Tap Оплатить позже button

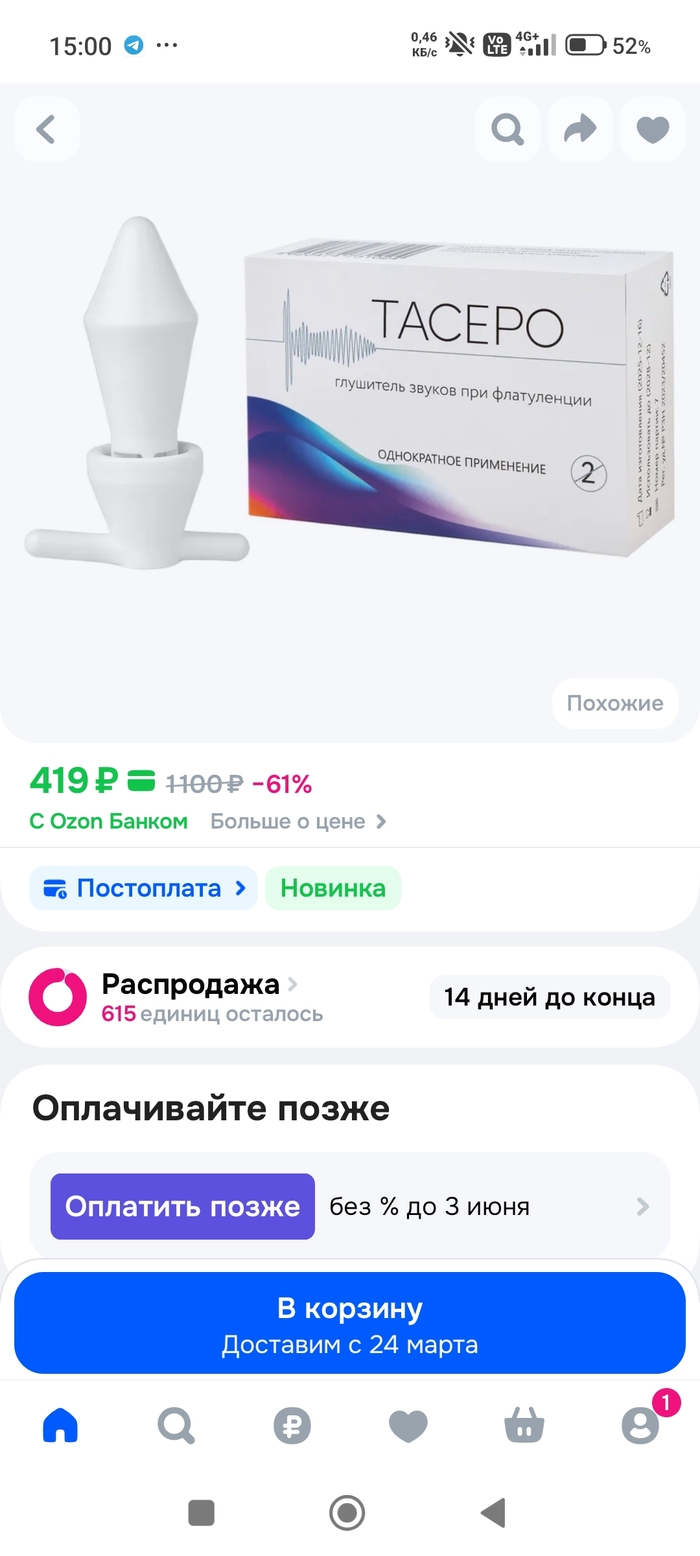point(183,1206)
